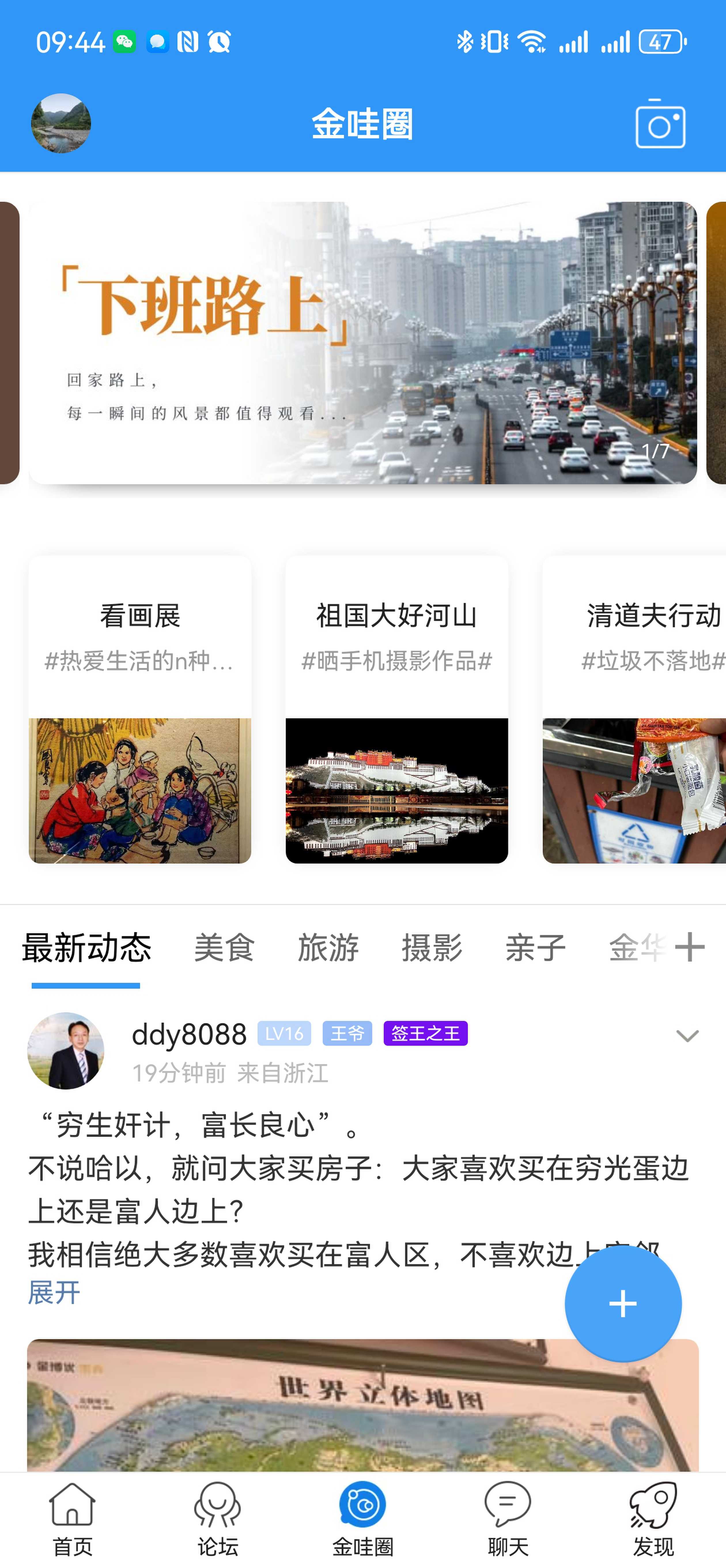Open the 祖国大好河山 topic card
Screen dimensions: 726x1568
397,709
